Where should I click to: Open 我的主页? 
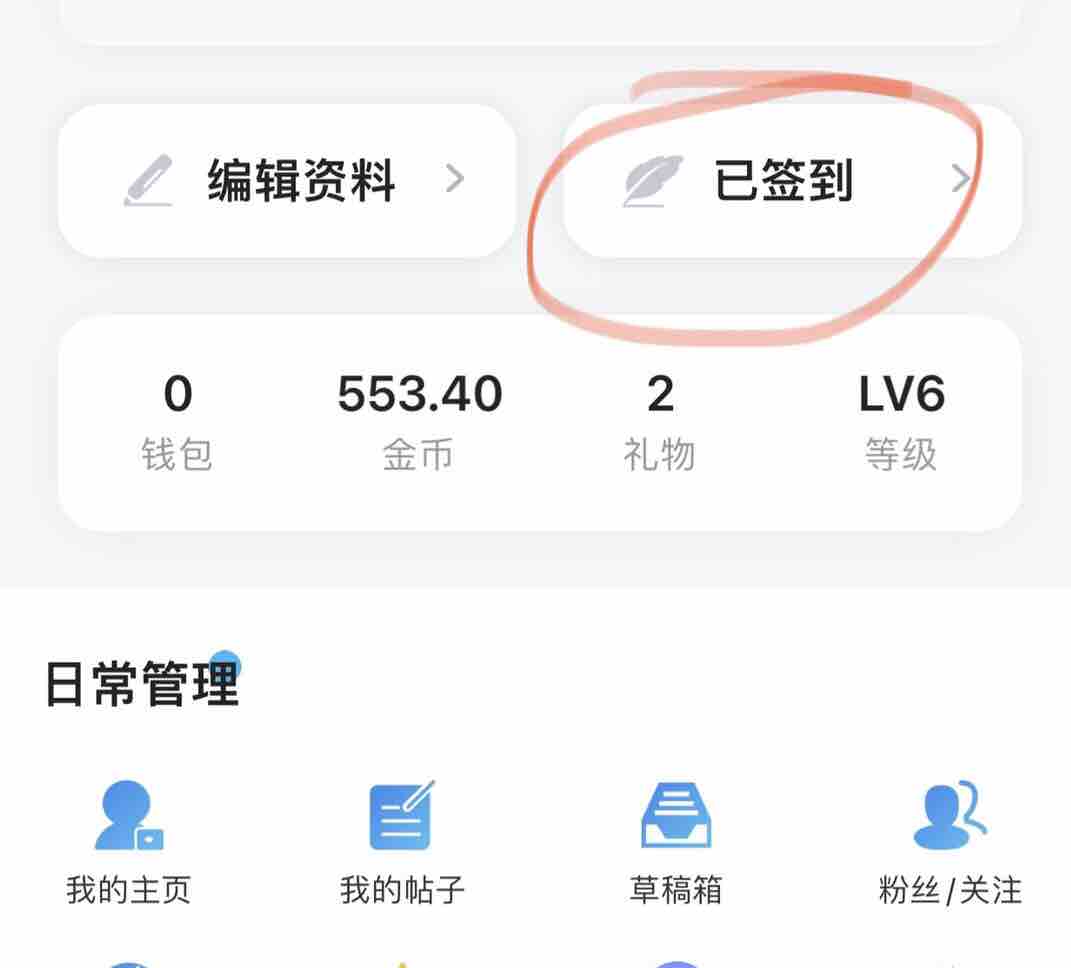click(x=129, y=842)
